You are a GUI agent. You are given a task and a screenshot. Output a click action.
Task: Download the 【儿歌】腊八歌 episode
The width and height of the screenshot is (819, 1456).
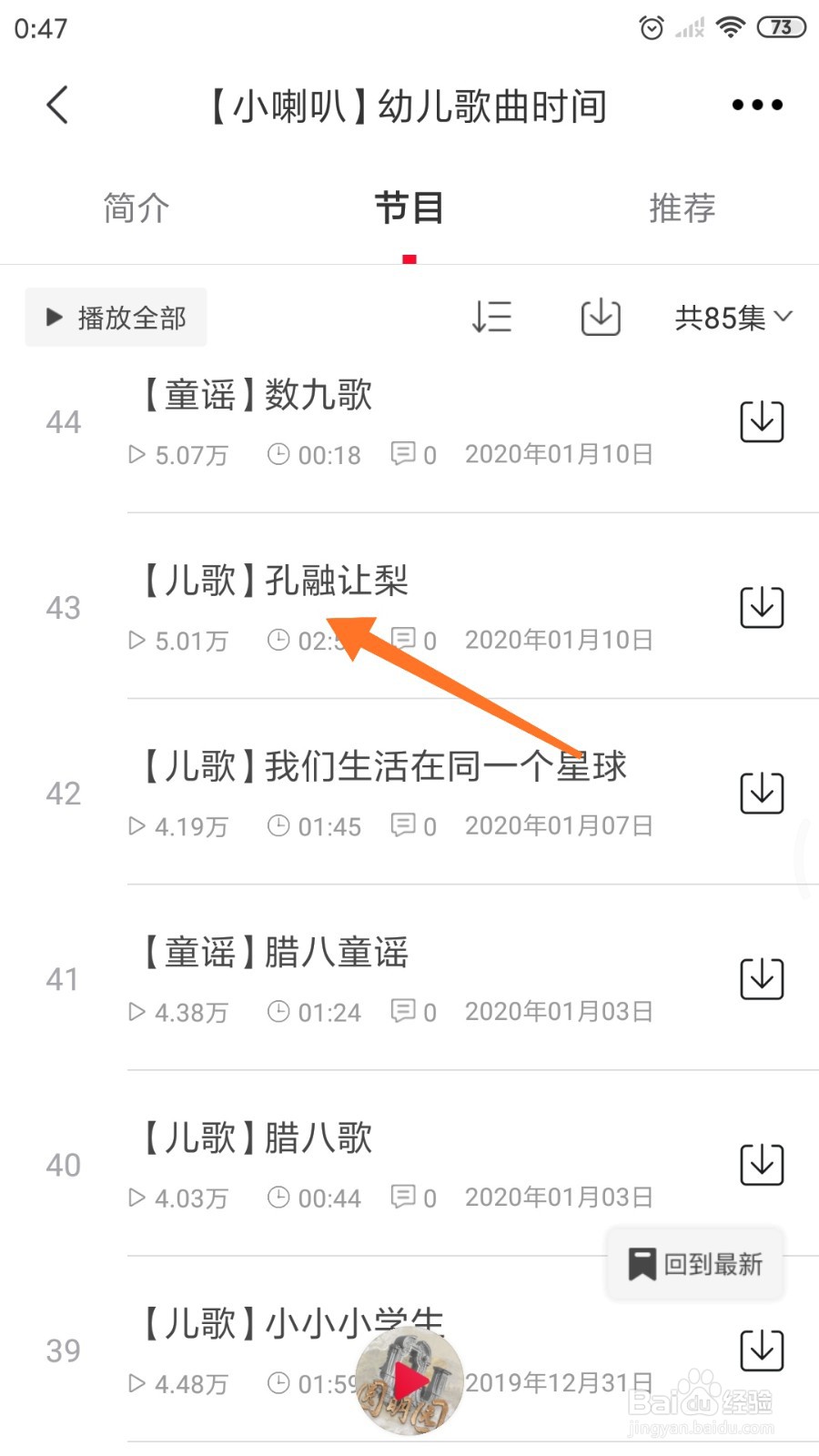pyautogui.click(x=762, y=1163)
